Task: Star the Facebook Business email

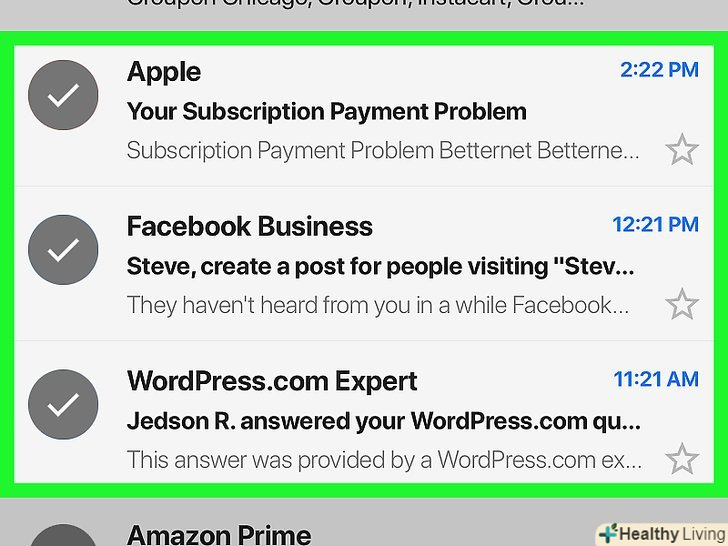Action: click(682, 304)
